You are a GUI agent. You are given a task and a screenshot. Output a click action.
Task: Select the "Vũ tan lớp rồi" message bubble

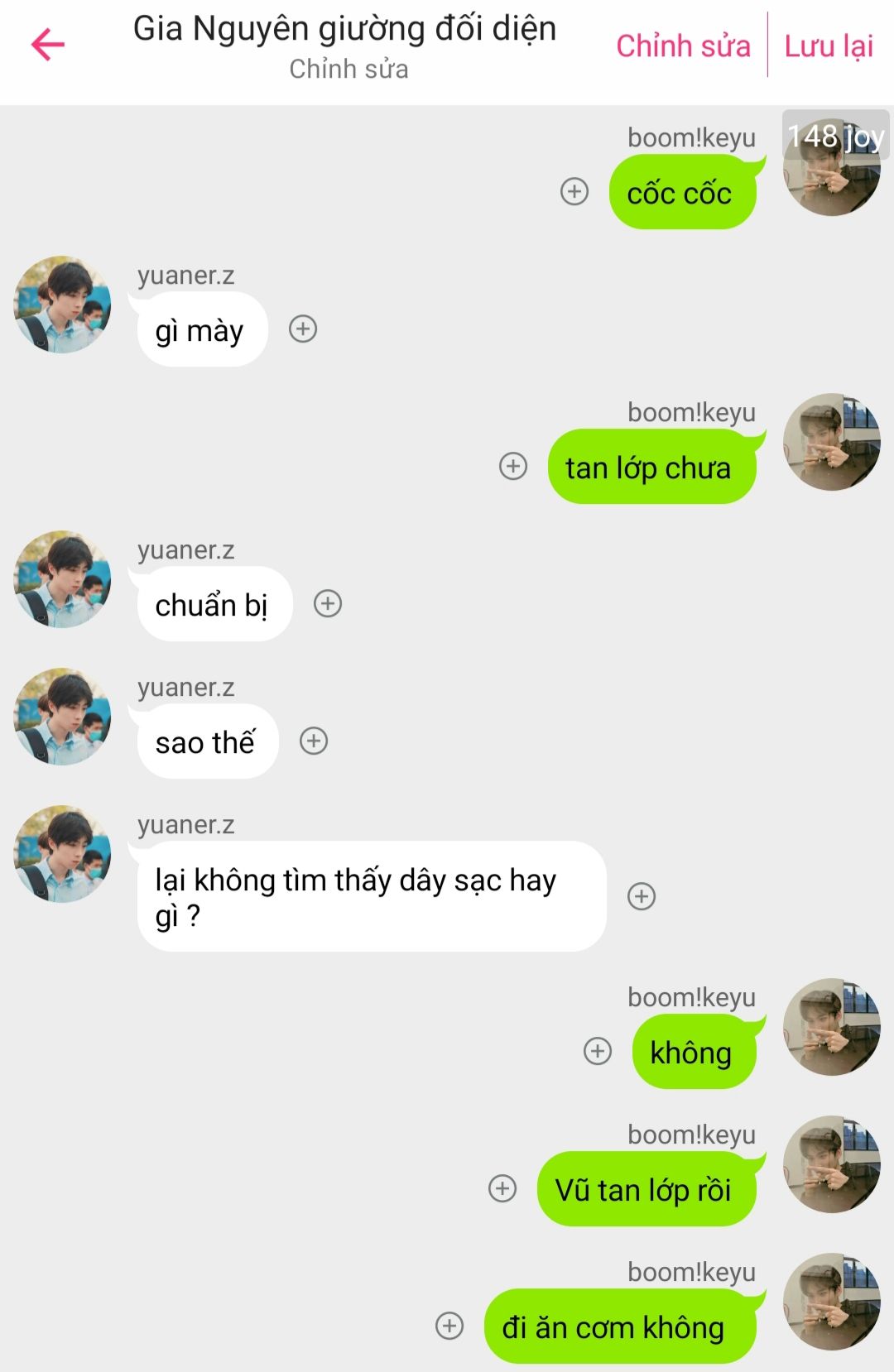tap(646, 1190)
